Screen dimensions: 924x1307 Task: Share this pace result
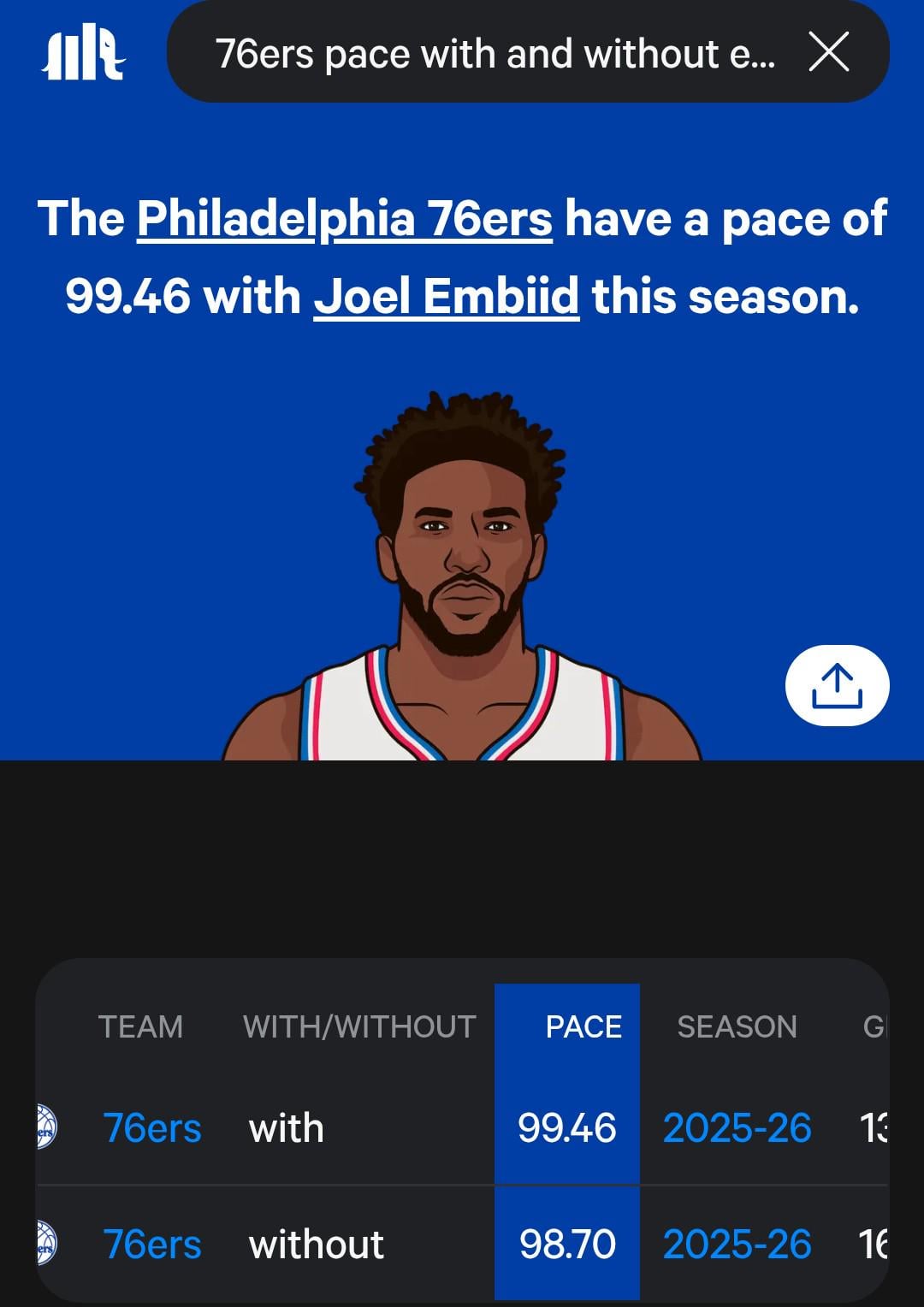[837, 685]
